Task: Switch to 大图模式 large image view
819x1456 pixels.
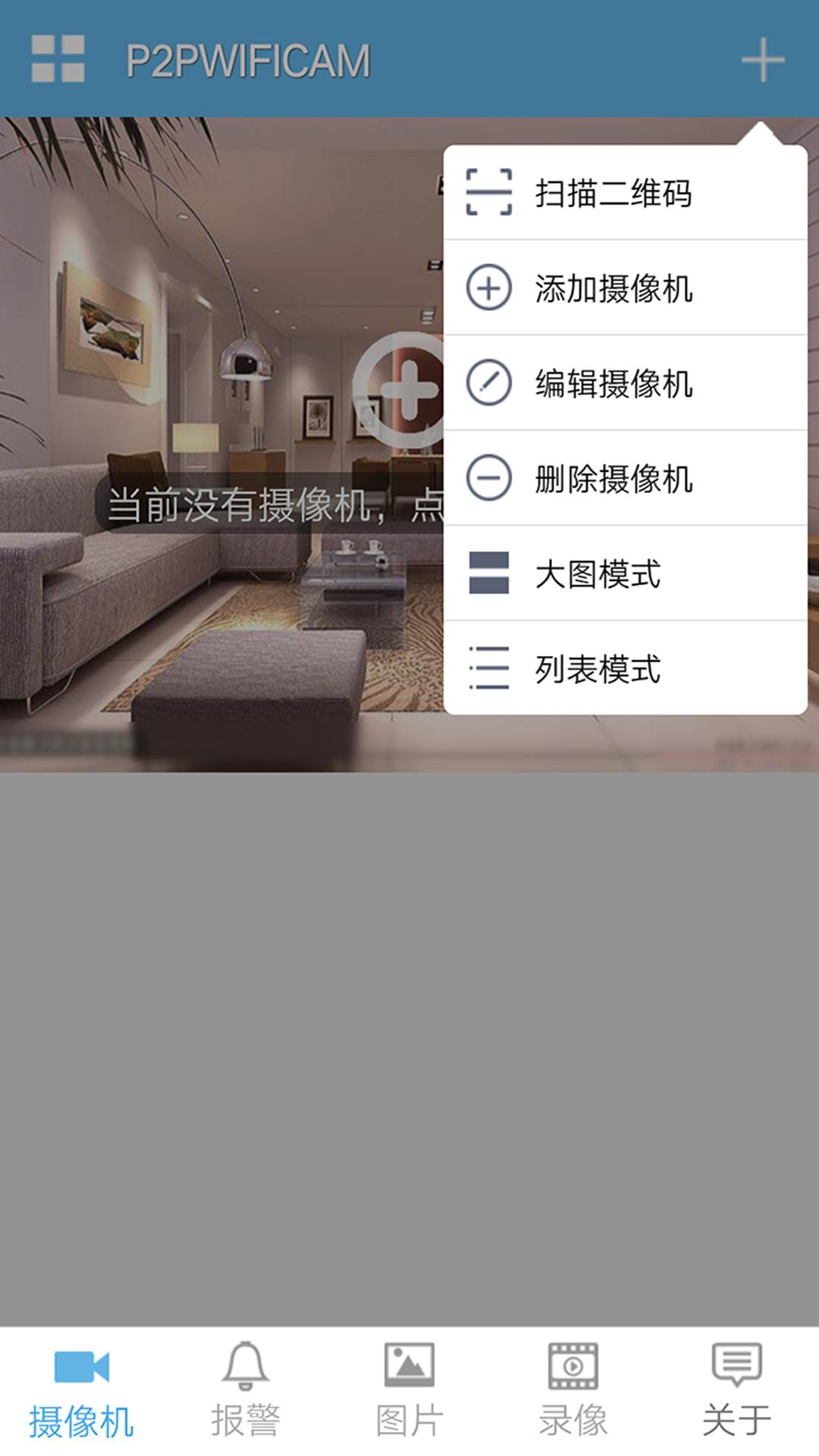Action: pyautogui.click(x=625, y=573)
